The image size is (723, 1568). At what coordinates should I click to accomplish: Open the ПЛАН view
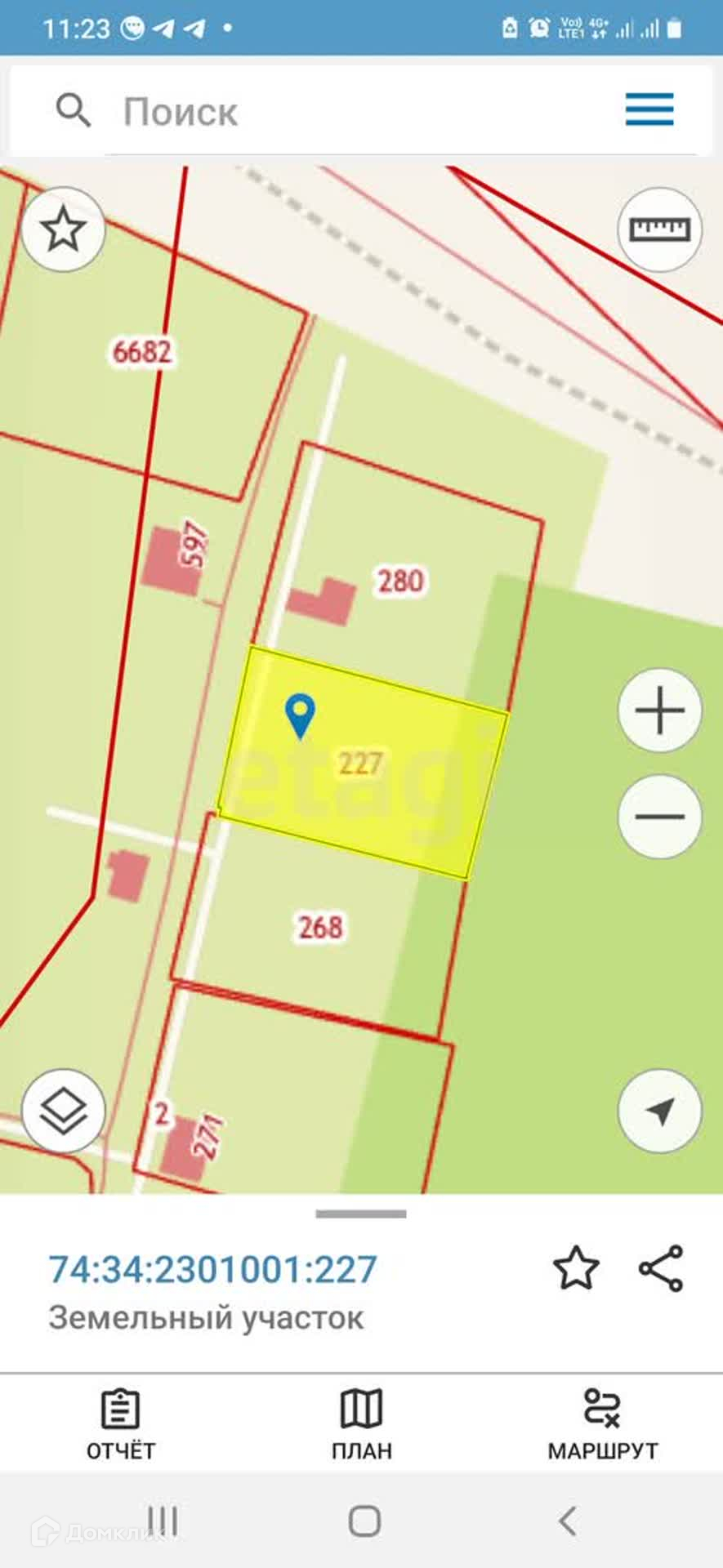pos(361,1424)
